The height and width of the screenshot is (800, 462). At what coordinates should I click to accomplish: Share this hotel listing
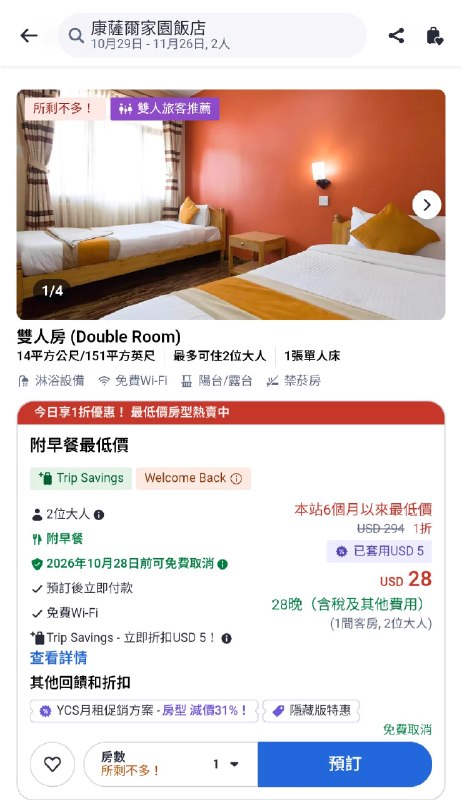pyautogui.click(x=396, y=35)
